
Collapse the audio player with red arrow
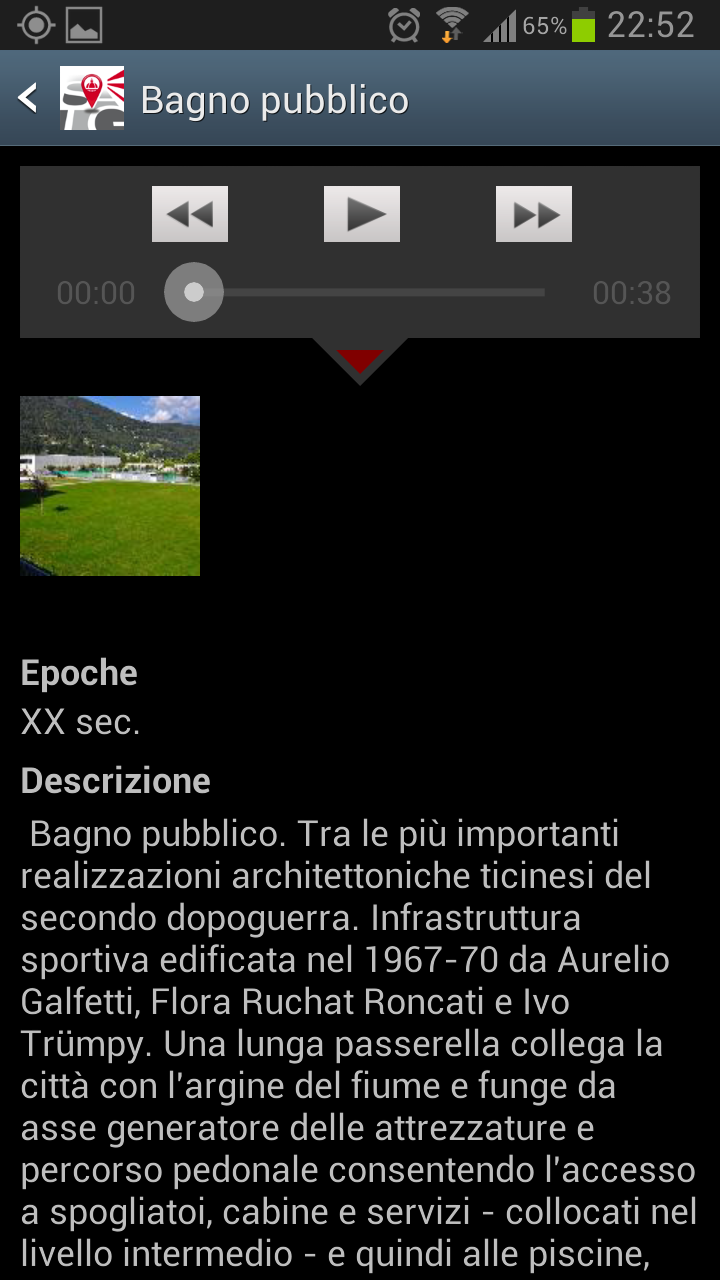(x=360, y=360)
